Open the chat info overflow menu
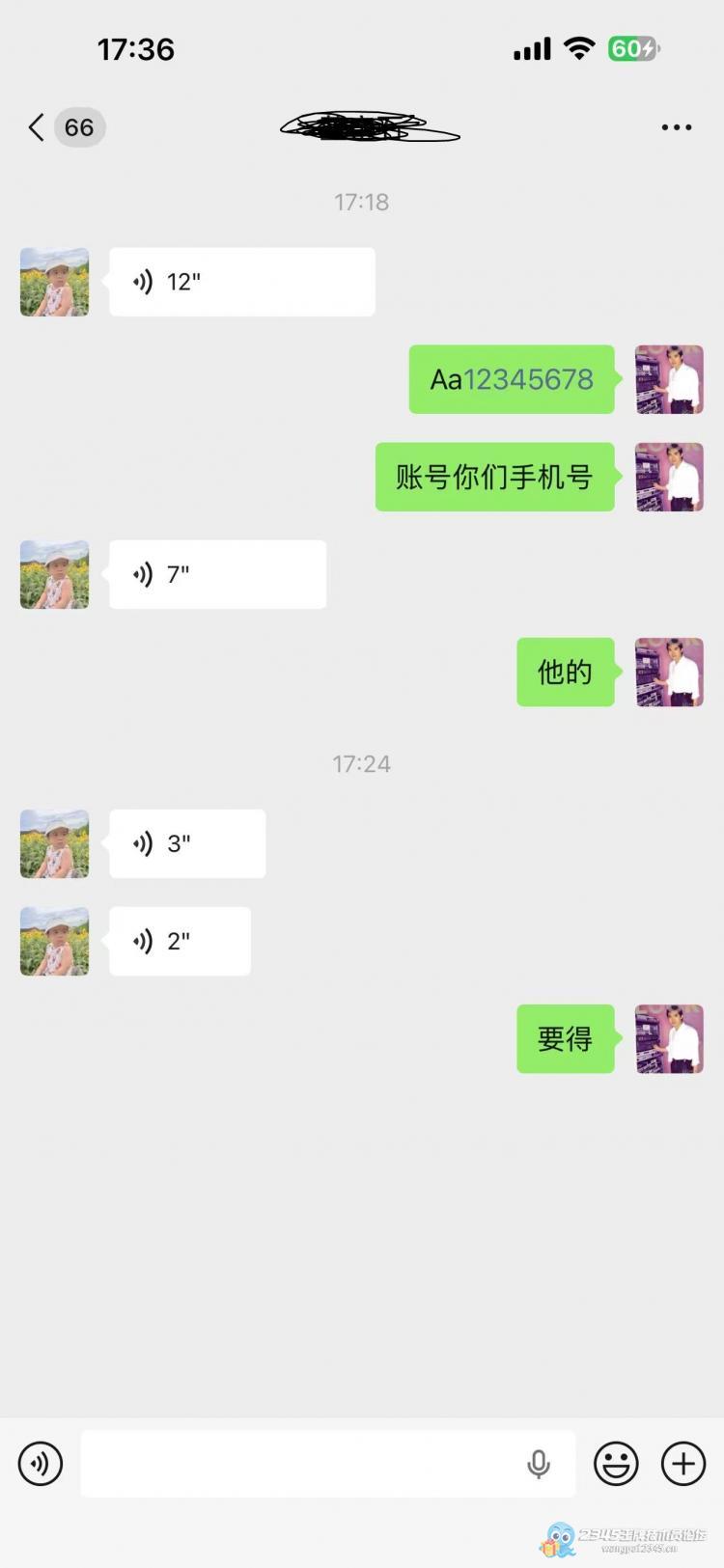This screenshot has width=724, height=1568. coord(676,127)
